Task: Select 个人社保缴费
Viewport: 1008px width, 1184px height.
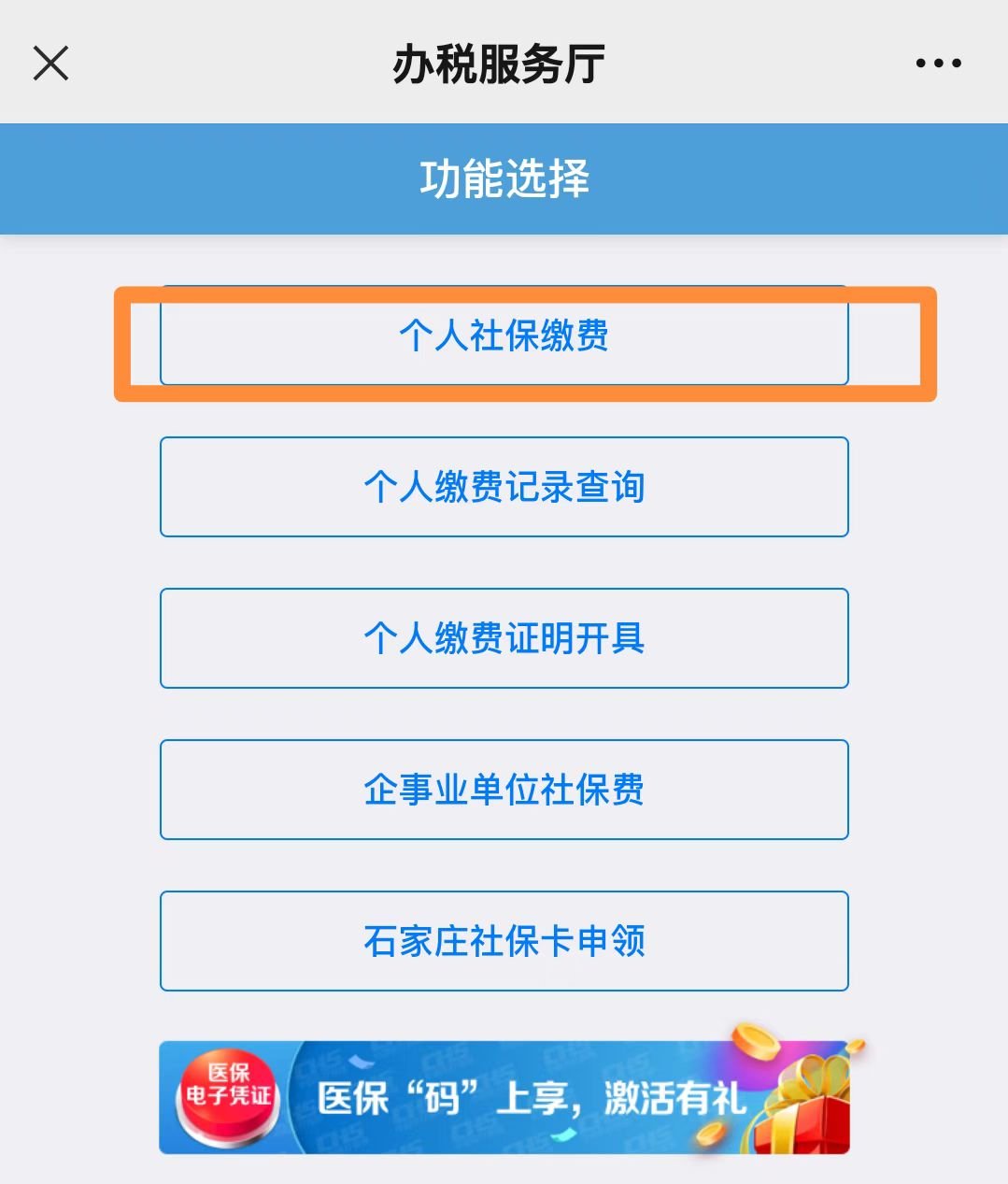Action: pos(504,336)
